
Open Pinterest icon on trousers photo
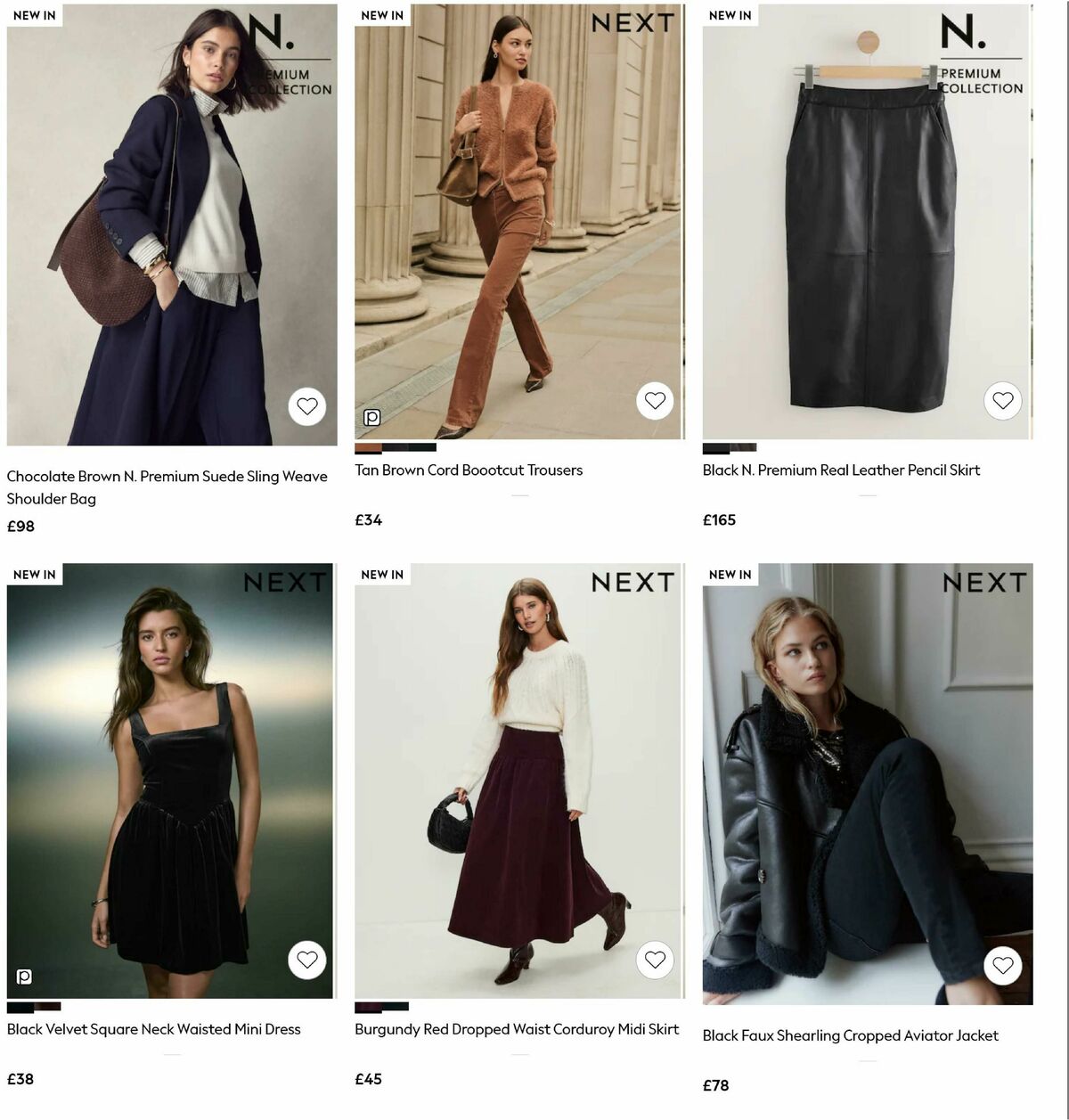coord(371,415)
